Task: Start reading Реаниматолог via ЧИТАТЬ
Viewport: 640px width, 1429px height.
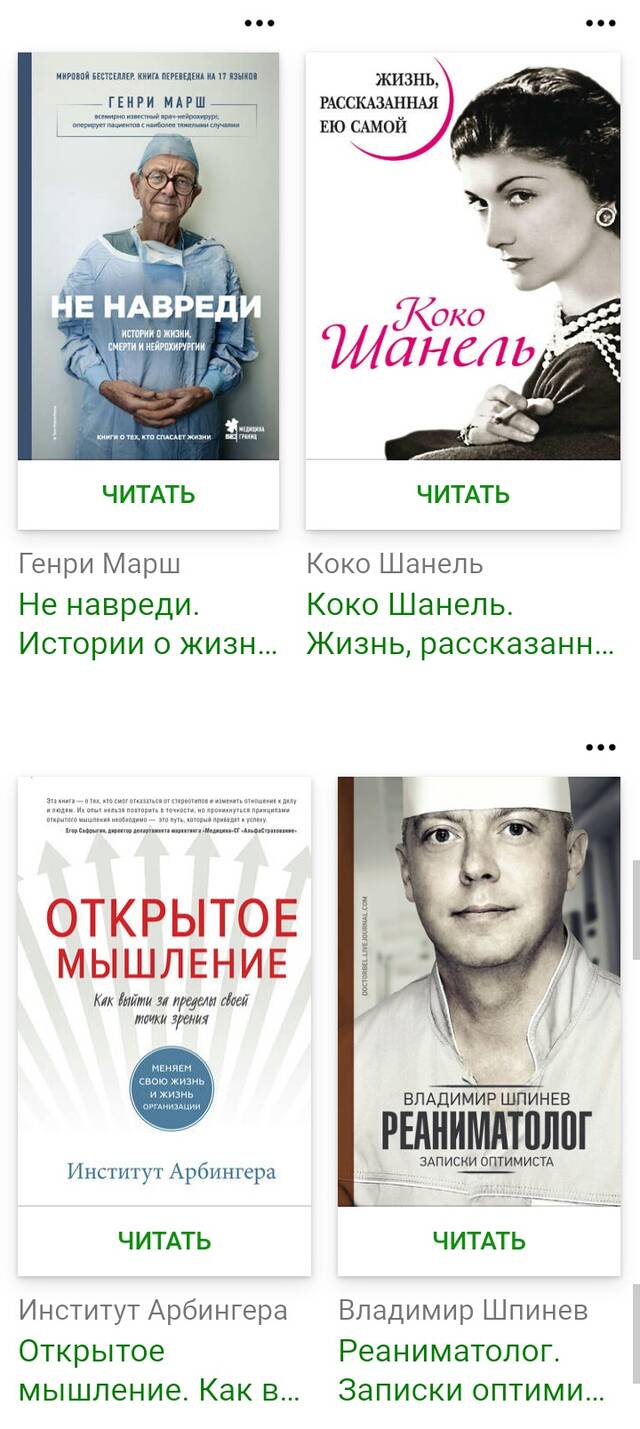Action: coord(479,1241)
